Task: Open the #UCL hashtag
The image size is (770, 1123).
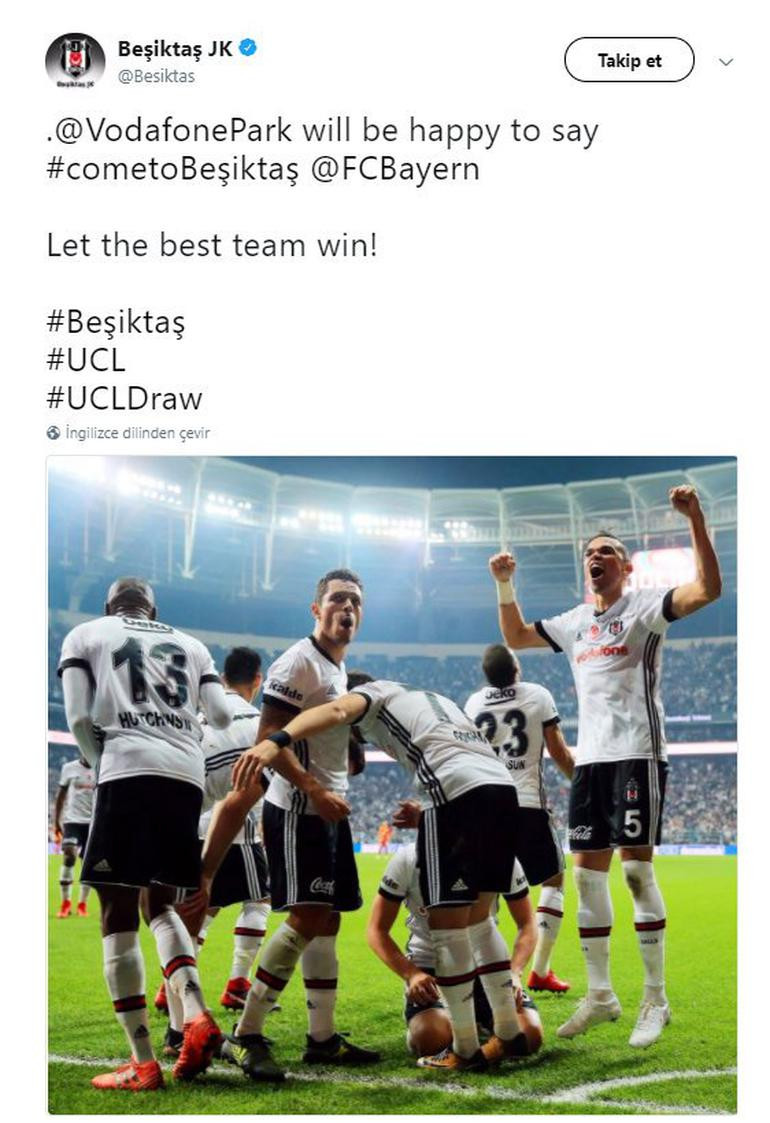Action: pos(86,360)
